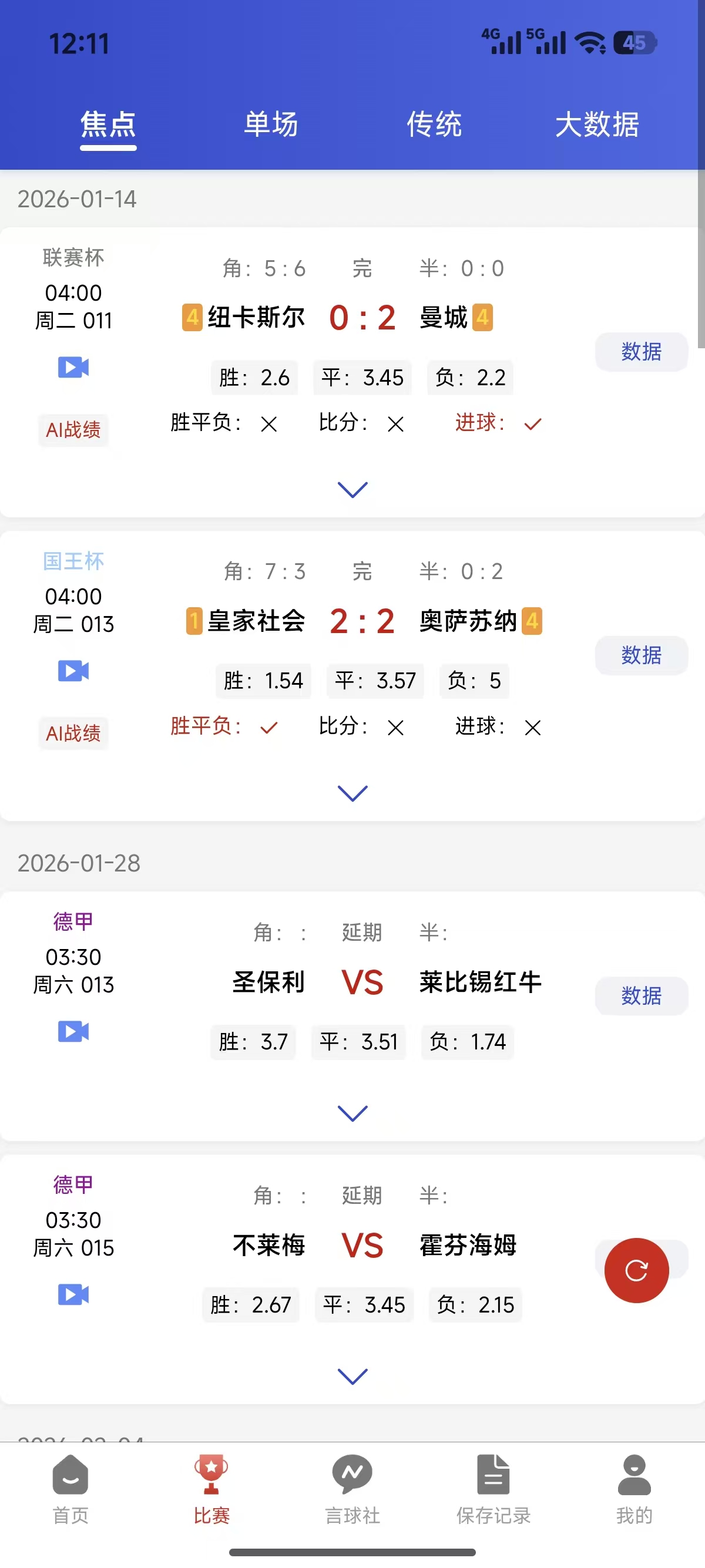
Task: Open 数据 for 皇家社会 vs 奥萨苏纳
Action: 640,655
